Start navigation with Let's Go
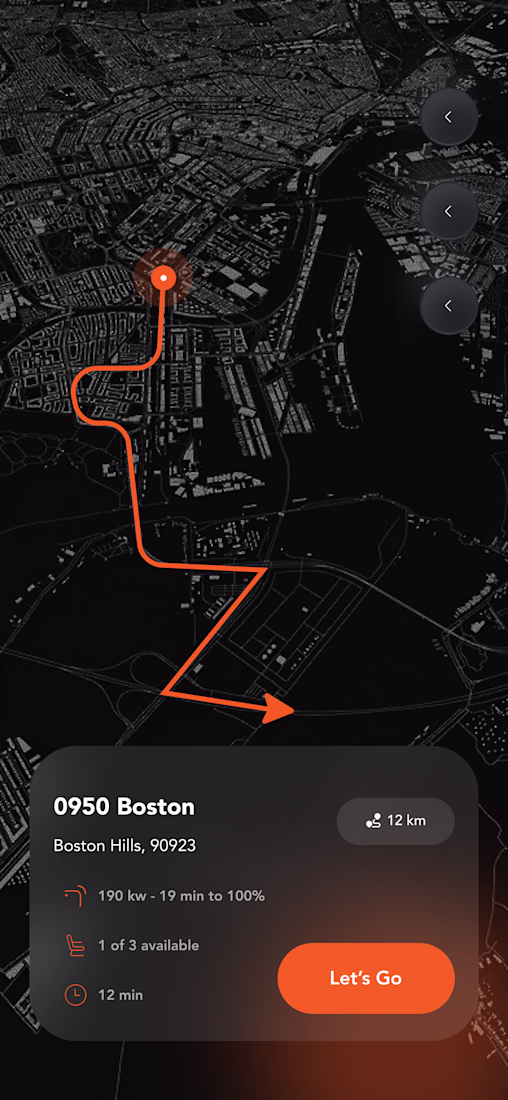The image size is (508, 1100). pos(366,978)
